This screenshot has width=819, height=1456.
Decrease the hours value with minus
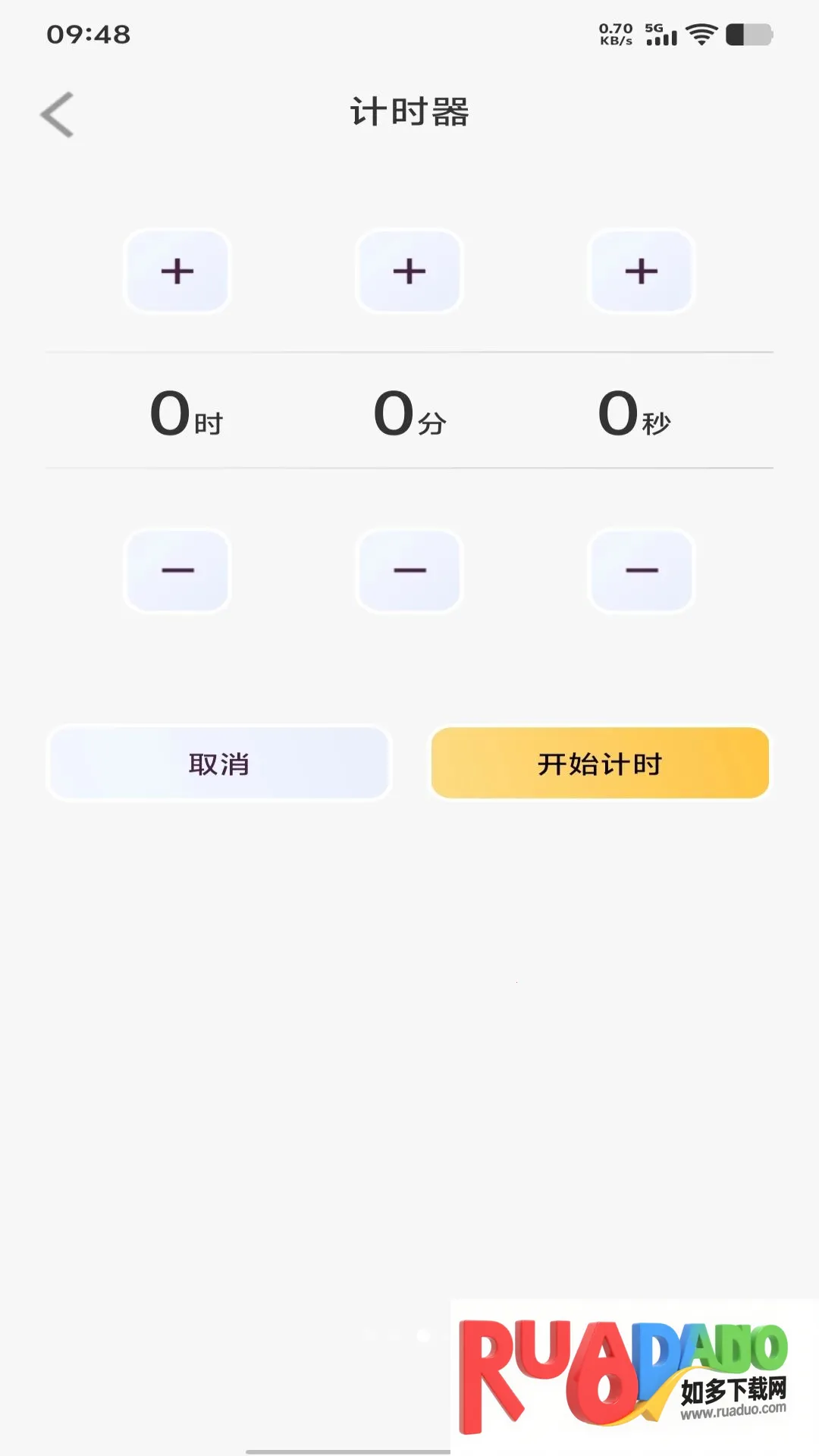click(177, 570)
